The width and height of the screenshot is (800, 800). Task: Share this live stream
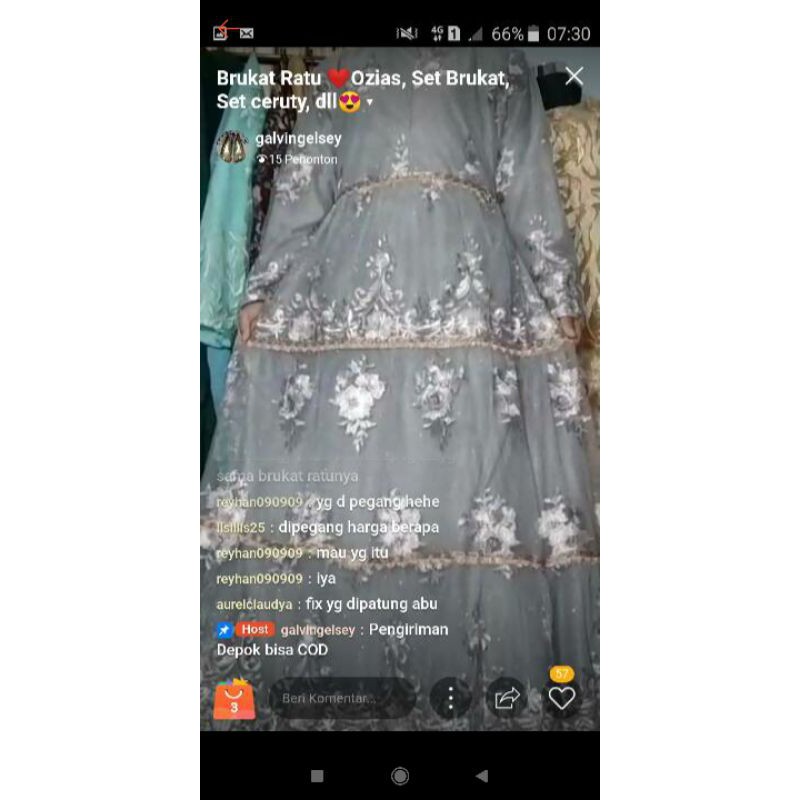pyautogui.click(x=507, y=698)
